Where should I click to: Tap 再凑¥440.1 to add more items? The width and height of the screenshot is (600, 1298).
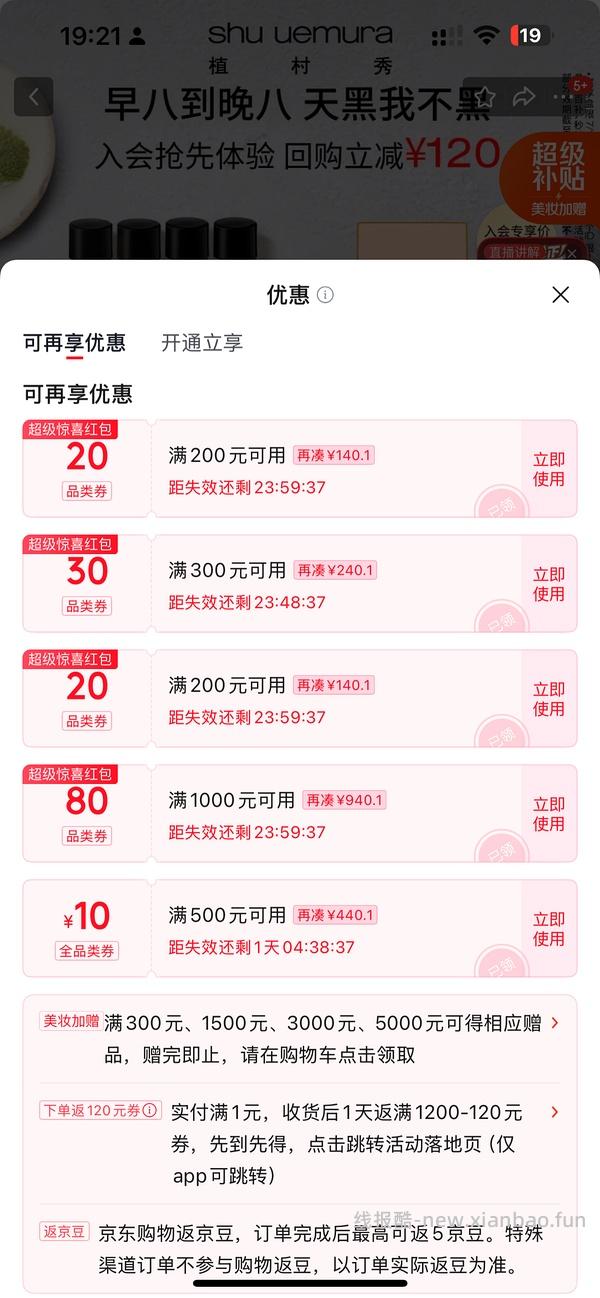click(x=334, y=915)
